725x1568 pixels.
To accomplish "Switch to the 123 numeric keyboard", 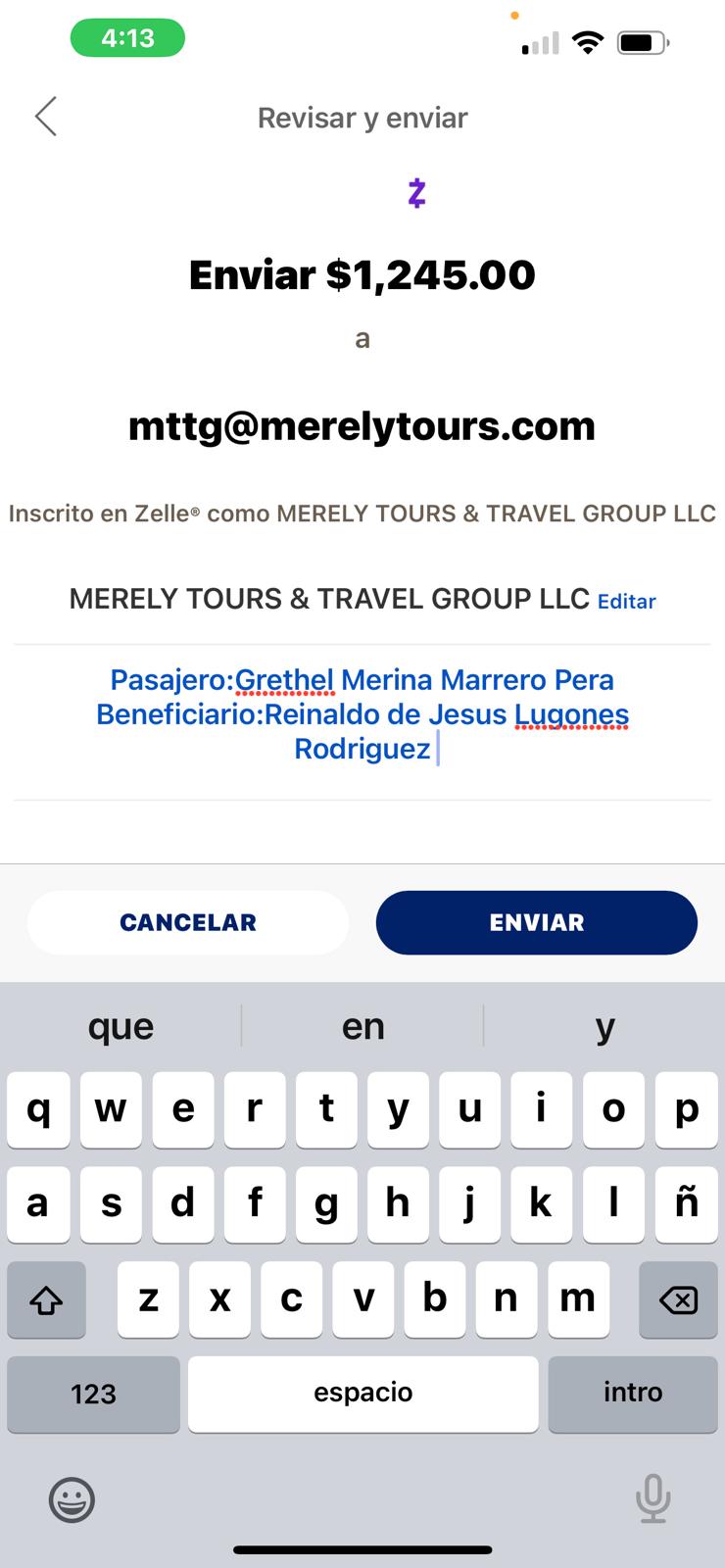I will pos(93,1394).
